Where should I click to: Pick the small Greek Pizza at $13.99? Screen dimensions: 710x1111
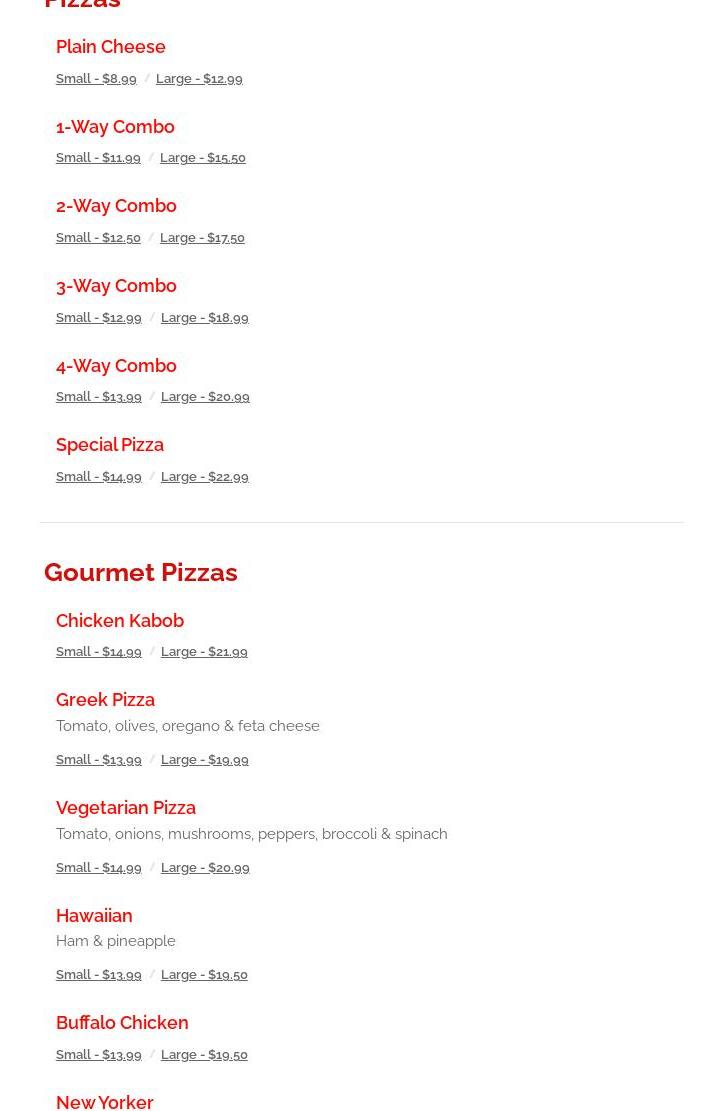point(98,760)
